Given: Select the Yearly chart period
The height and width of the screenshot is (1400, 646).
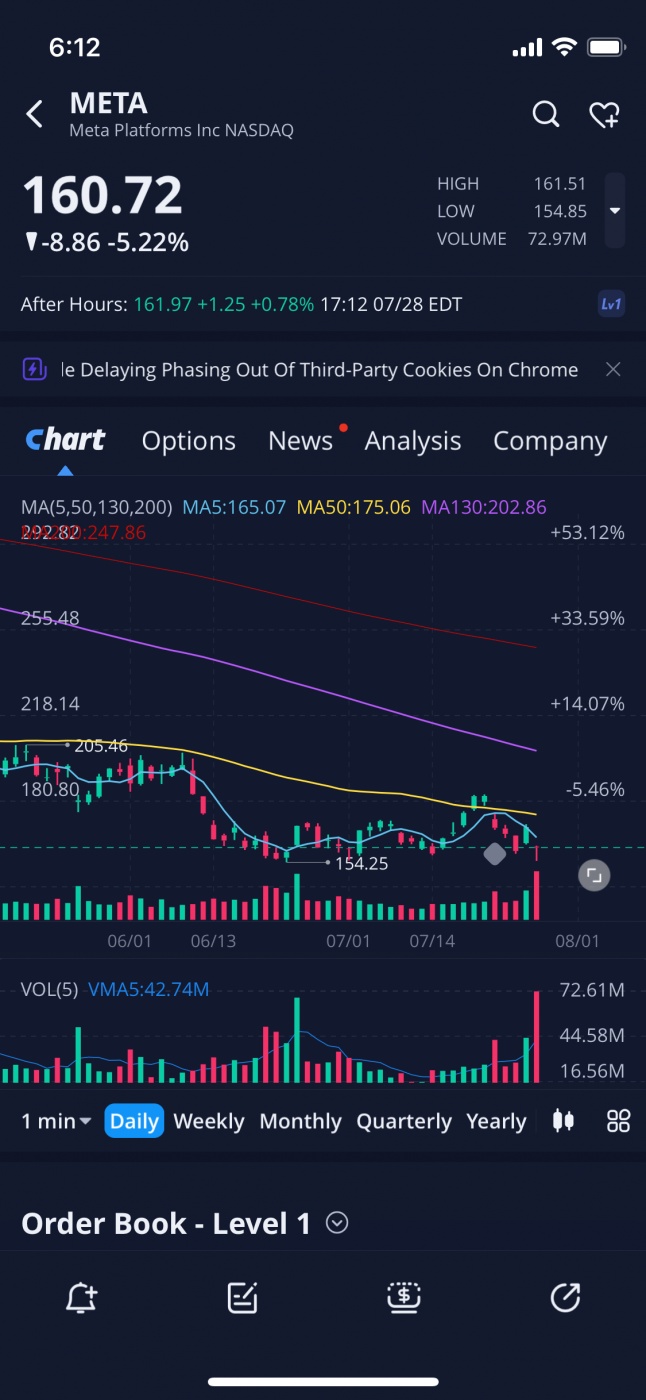Looking at the screenshot, I should (496, 1121).
